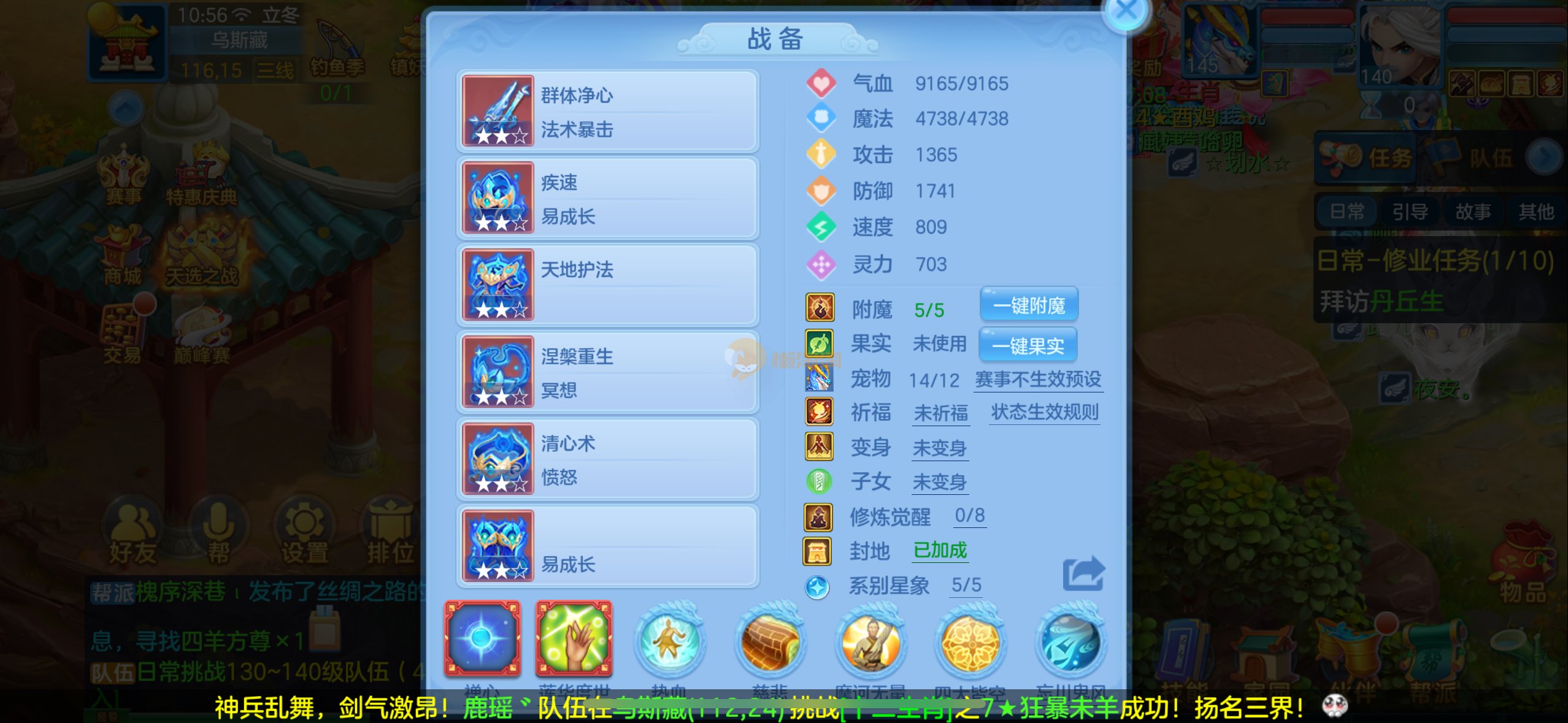Select the 忘川鬼风 skill icon

(x=1070, y=641)
